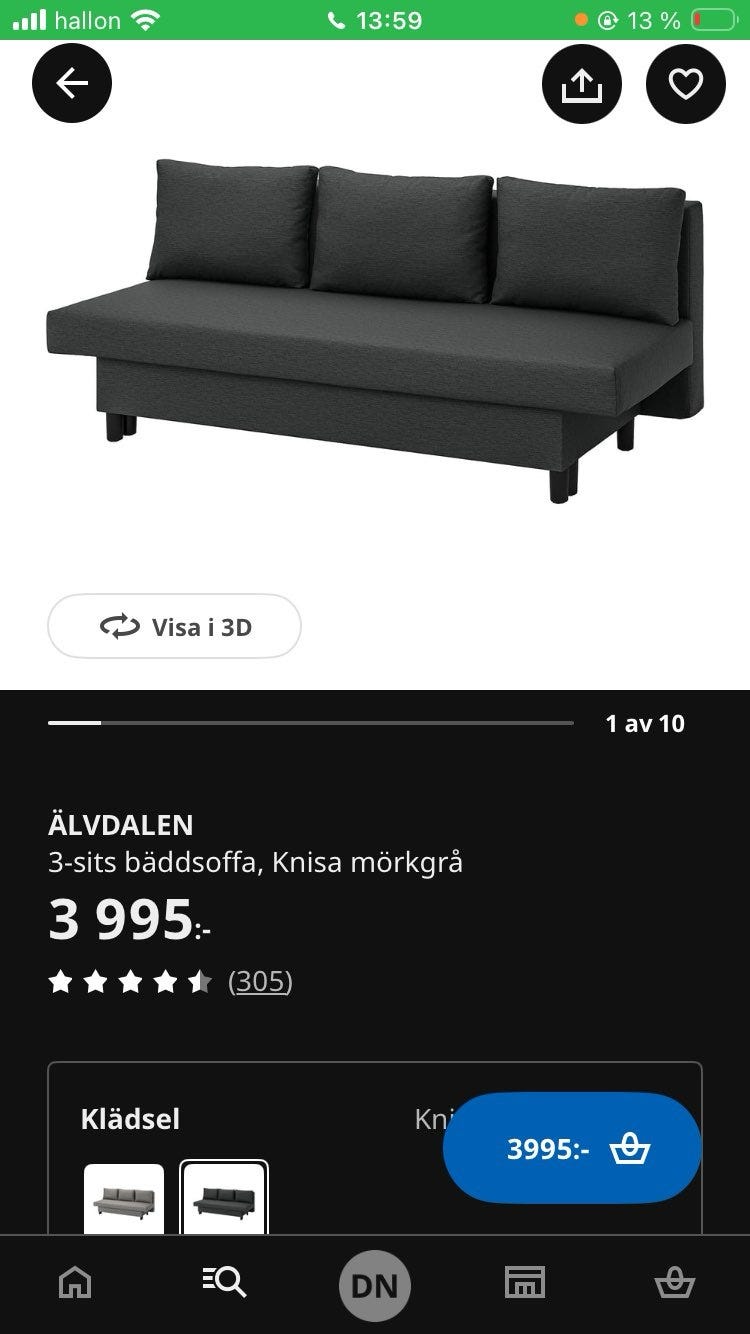The image size is (750, 1334).
Task: Open the store tab
Action: [x=525, y=1283]
